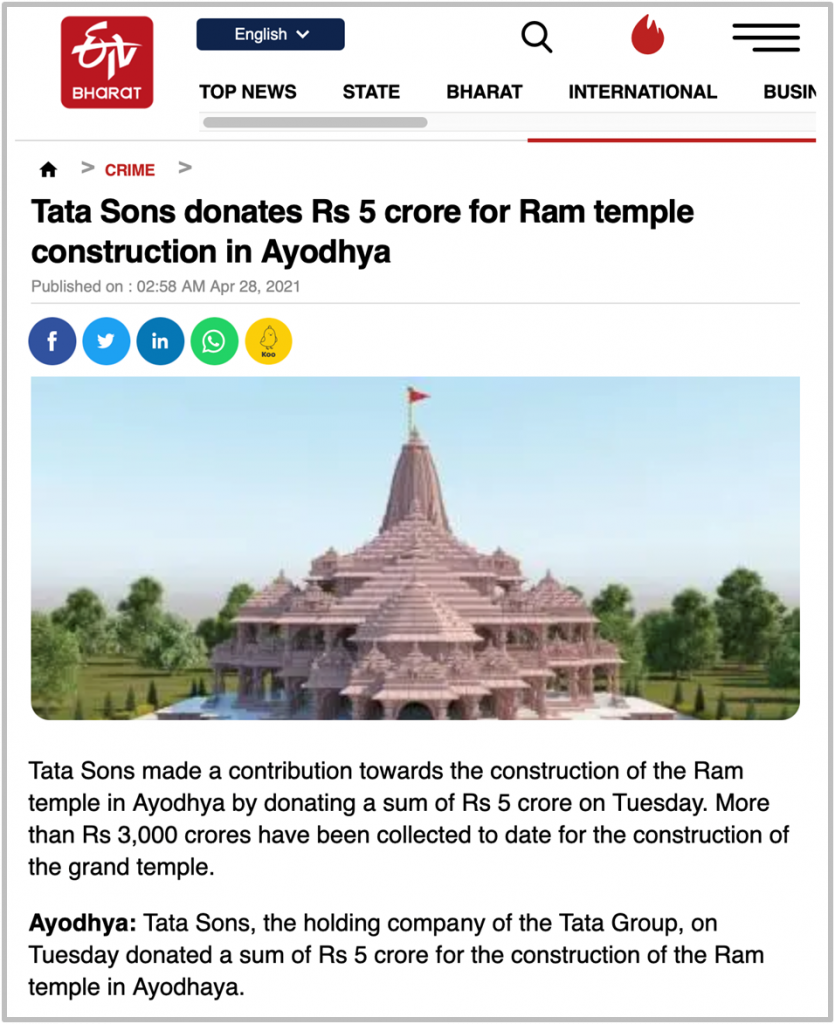Share article on LinkedIn
This screenshot has height=1024, width=835.
(x=160, y=342)
